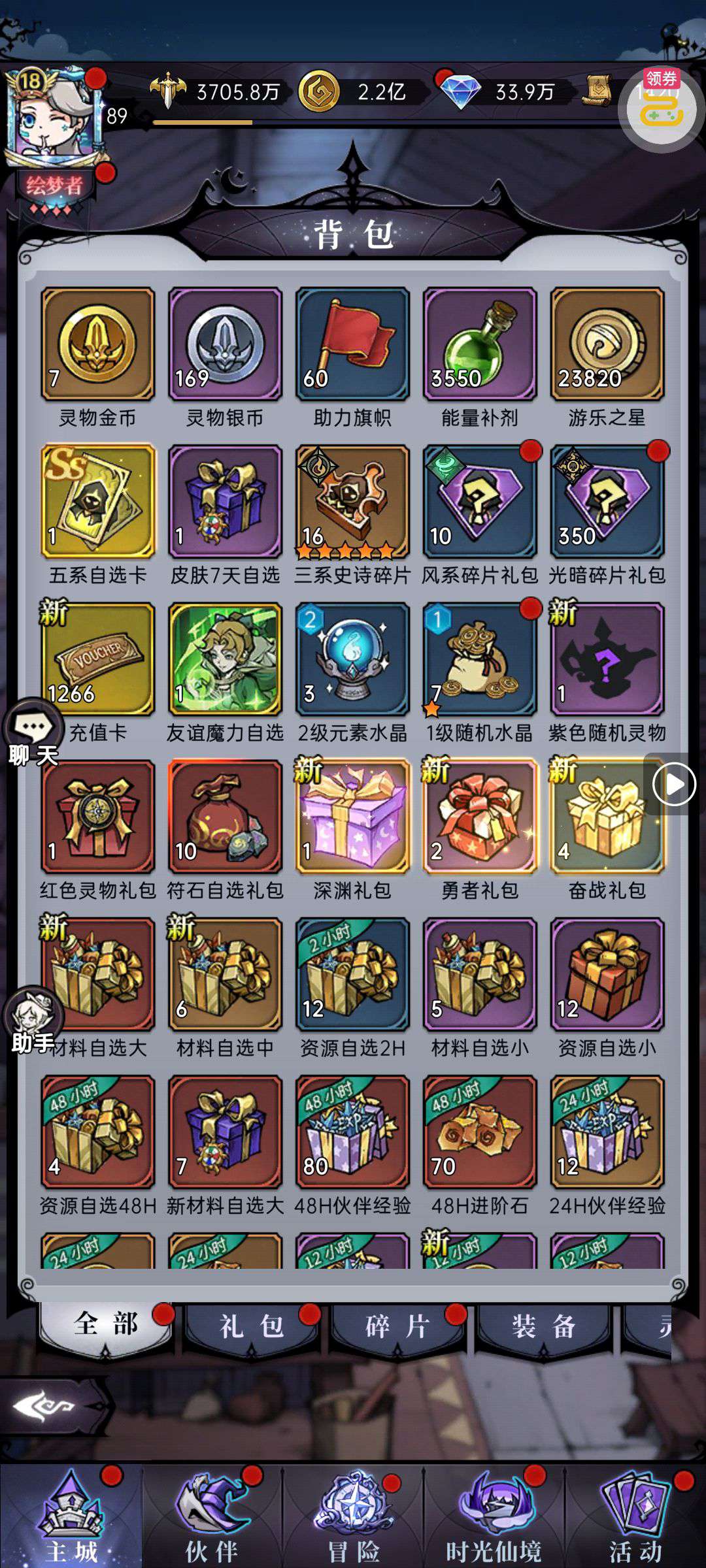Select the 48H进阶石 item
The image size is (706, 1568).
pos(480,1132)
